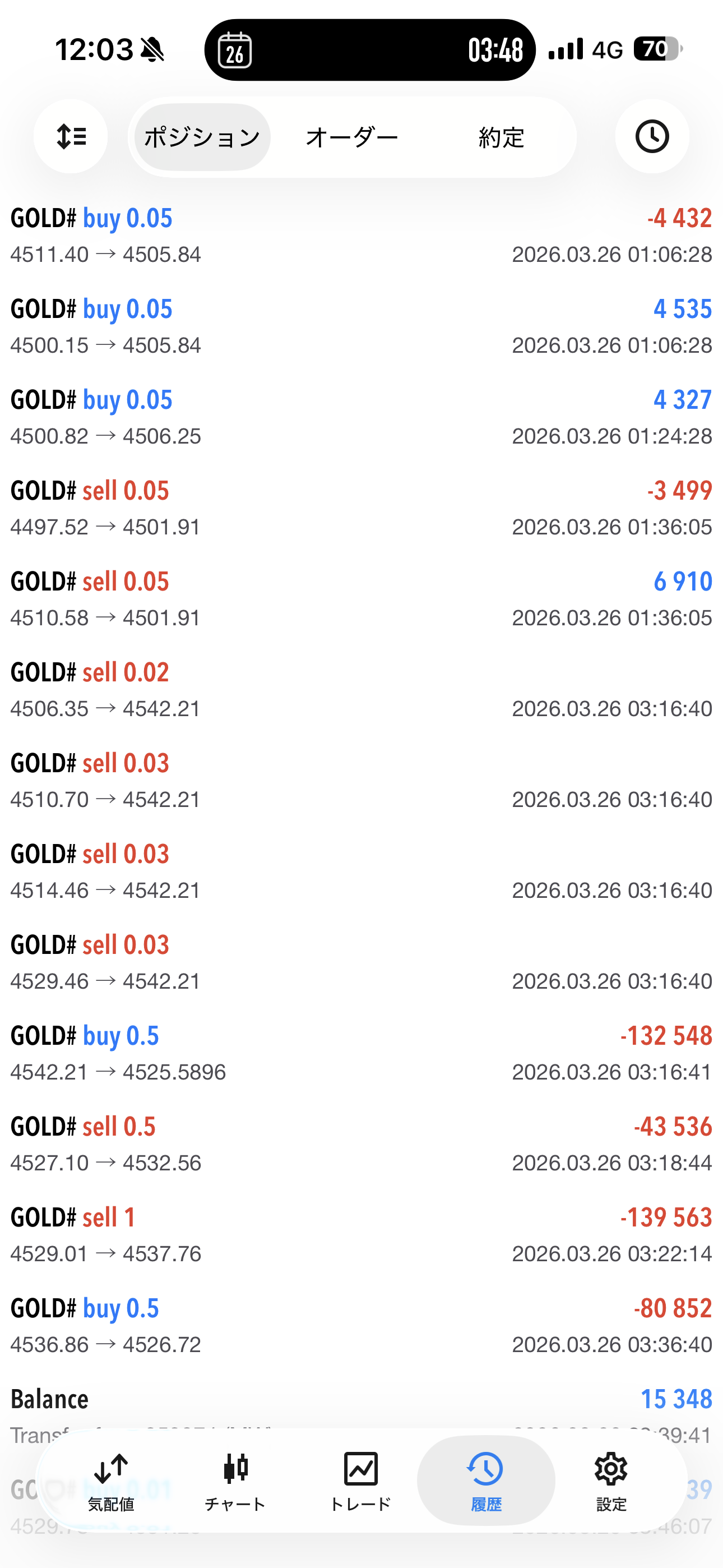Switch to the オーダー tab
The width and height of the screenshot is (723, 1568).
[352, 137]
